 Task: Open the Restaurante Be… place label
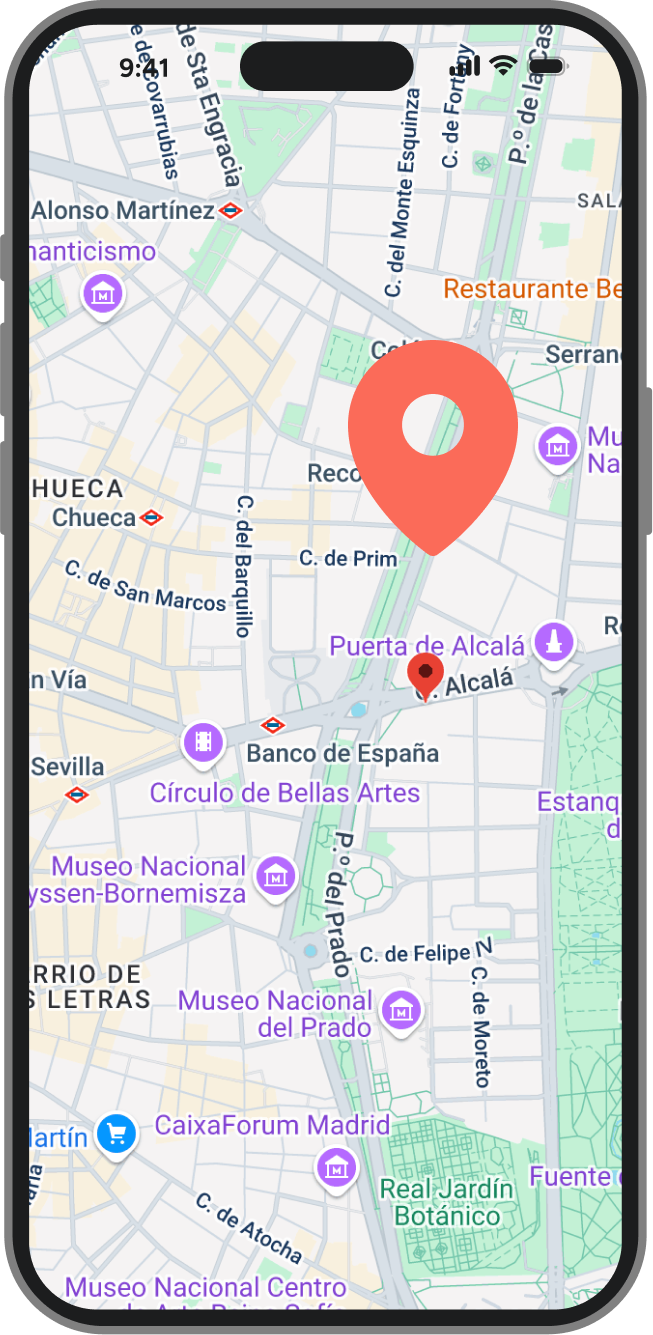pos(531,289)
